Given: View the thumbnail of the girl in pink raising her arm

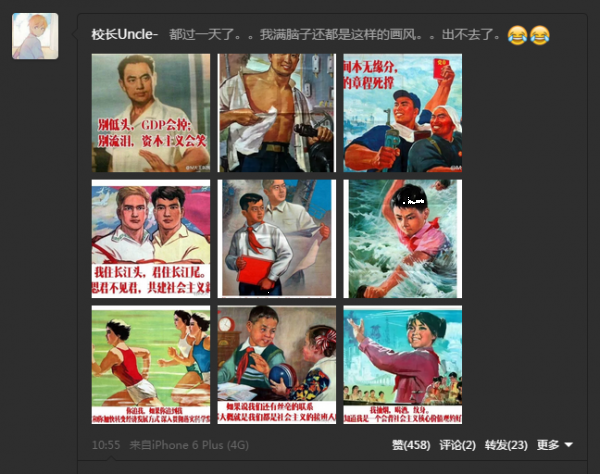Looking at the screenshot, I should [x=403, y=365].
